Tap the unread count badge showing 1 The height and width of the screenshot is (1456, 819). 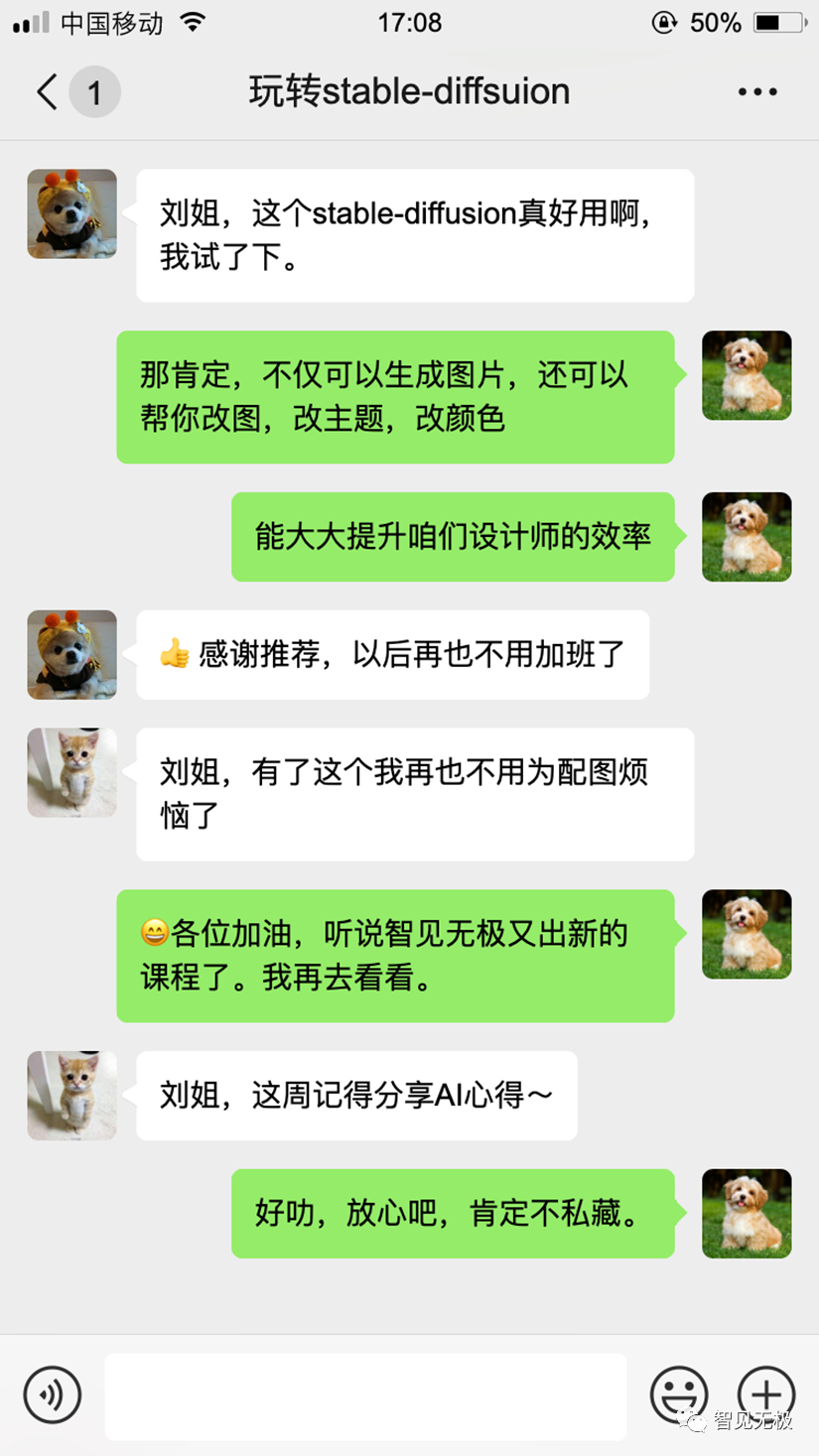click(94, 90)
